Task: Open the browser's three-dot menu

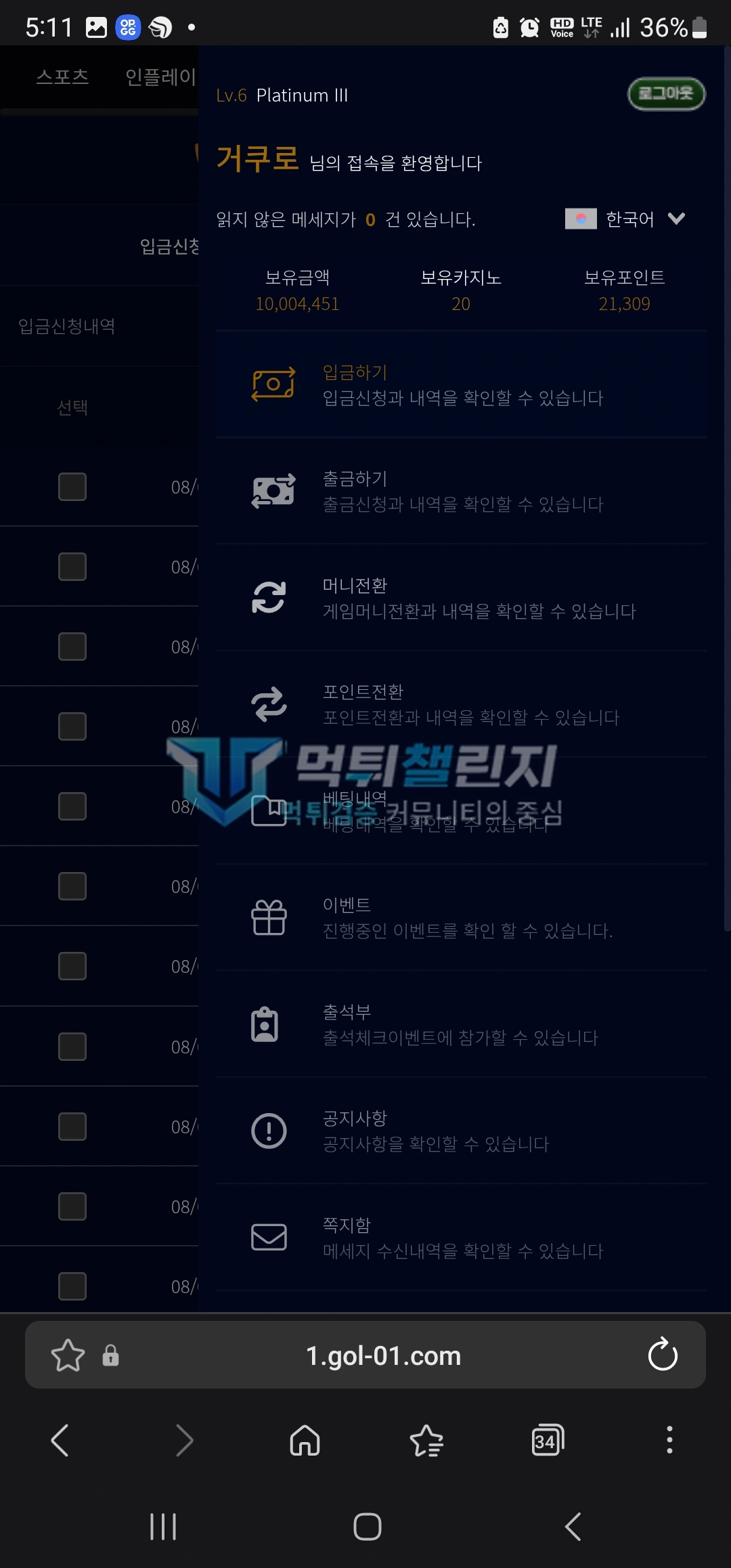Action: pos(669,1440)
